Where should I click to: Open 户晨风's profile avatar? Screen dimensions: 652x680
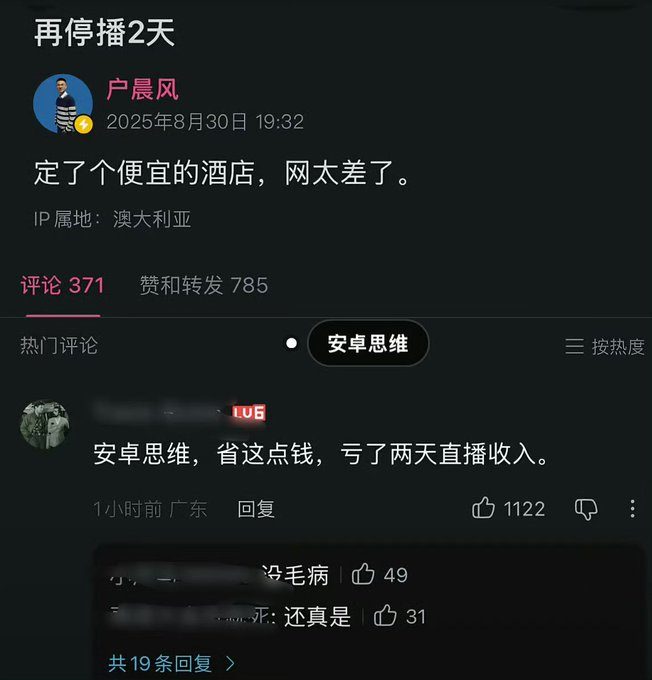63,103
